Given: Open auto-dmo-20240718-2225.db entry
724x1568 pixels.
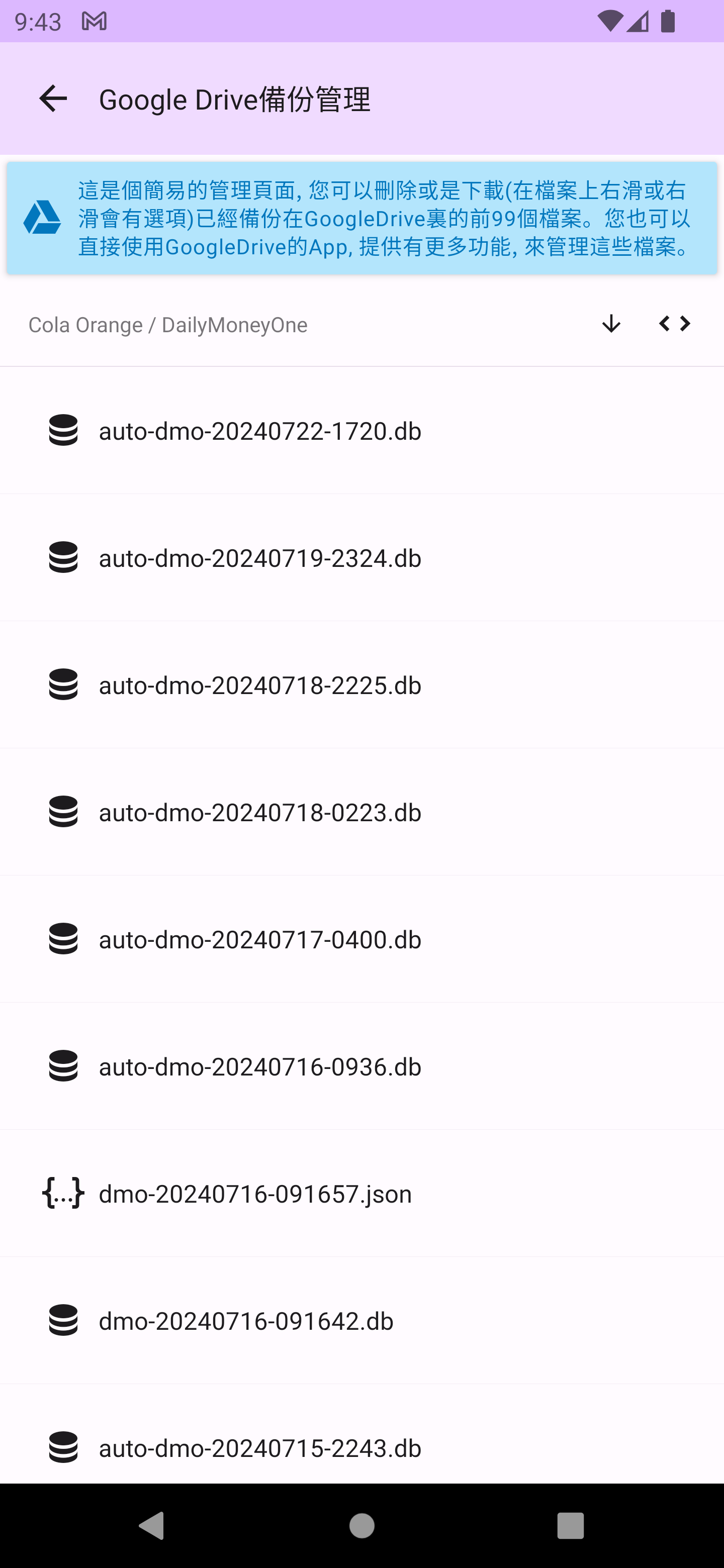Looking at the screenshot, I should point(361,685).
